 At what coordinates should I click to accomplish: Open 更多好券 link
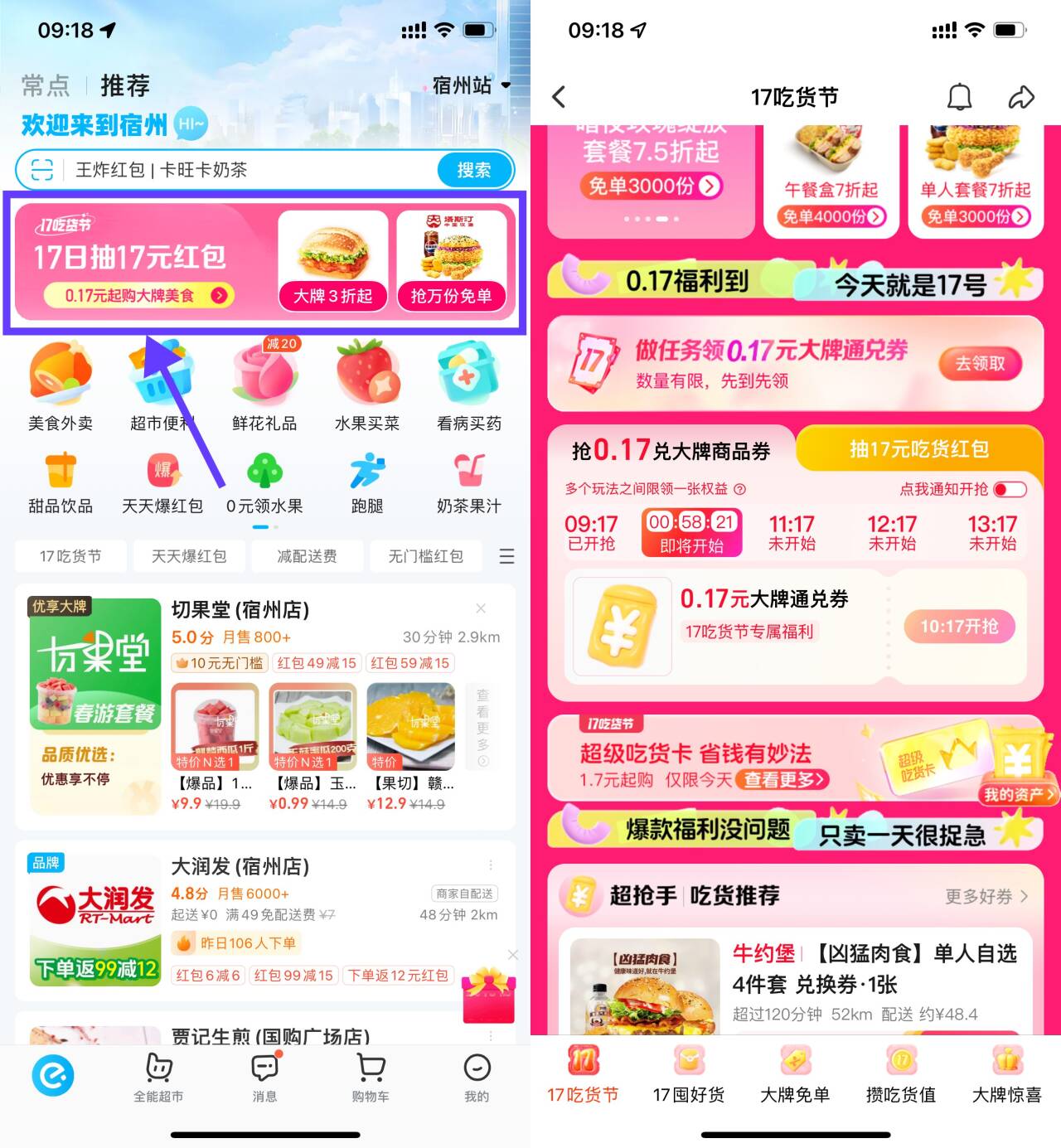point(986,896)
